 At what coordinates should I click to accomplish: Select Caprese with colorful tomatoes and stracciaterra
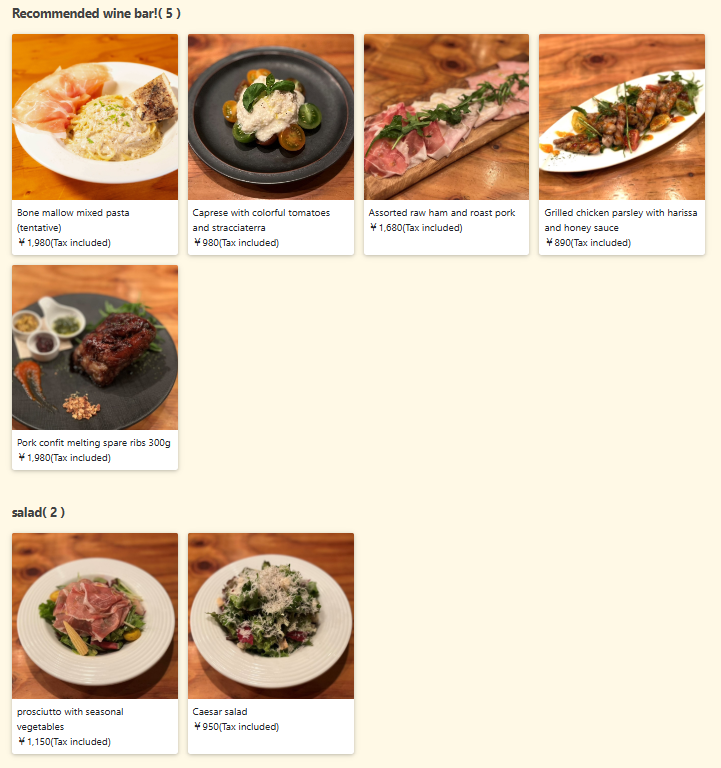(270, 143)
